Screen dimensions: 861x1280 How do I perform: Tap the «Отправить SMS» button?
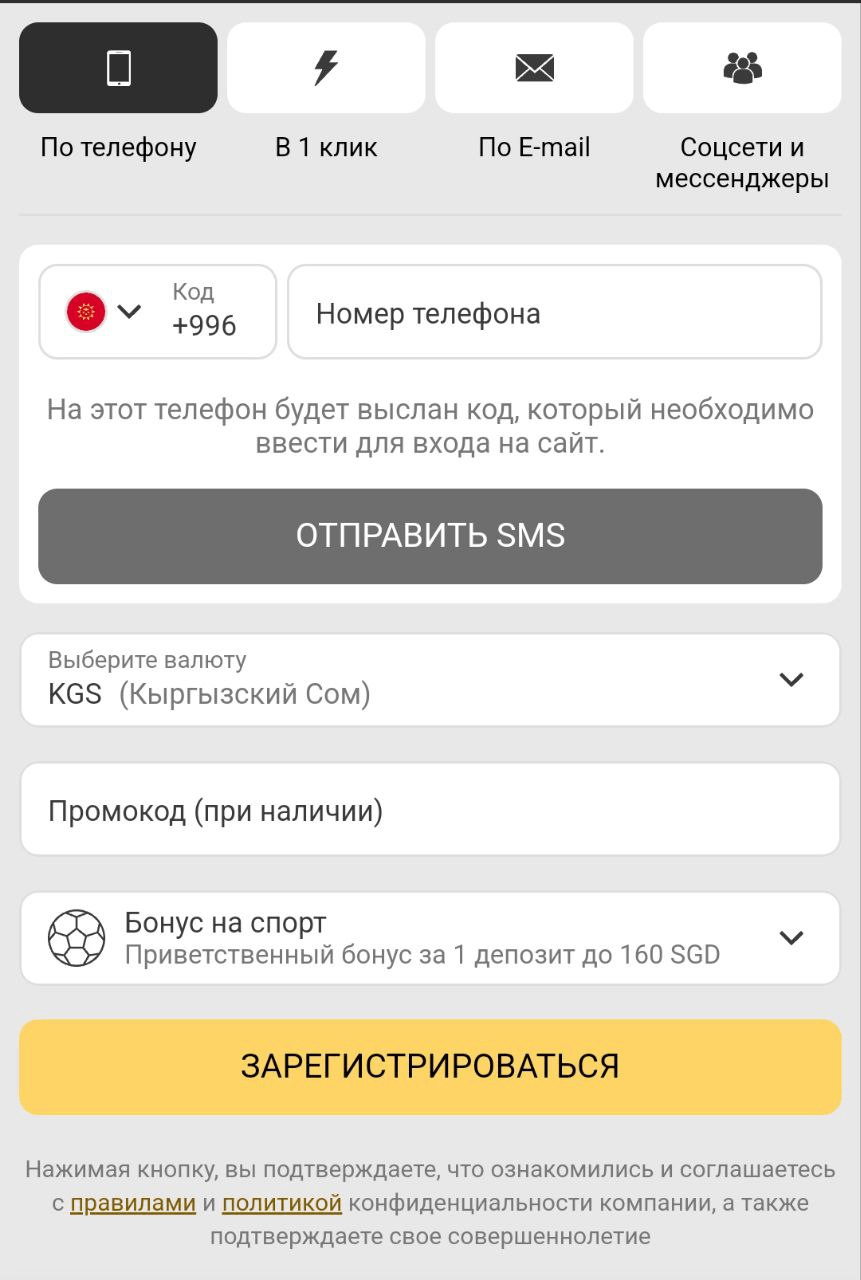click(430, 536)
